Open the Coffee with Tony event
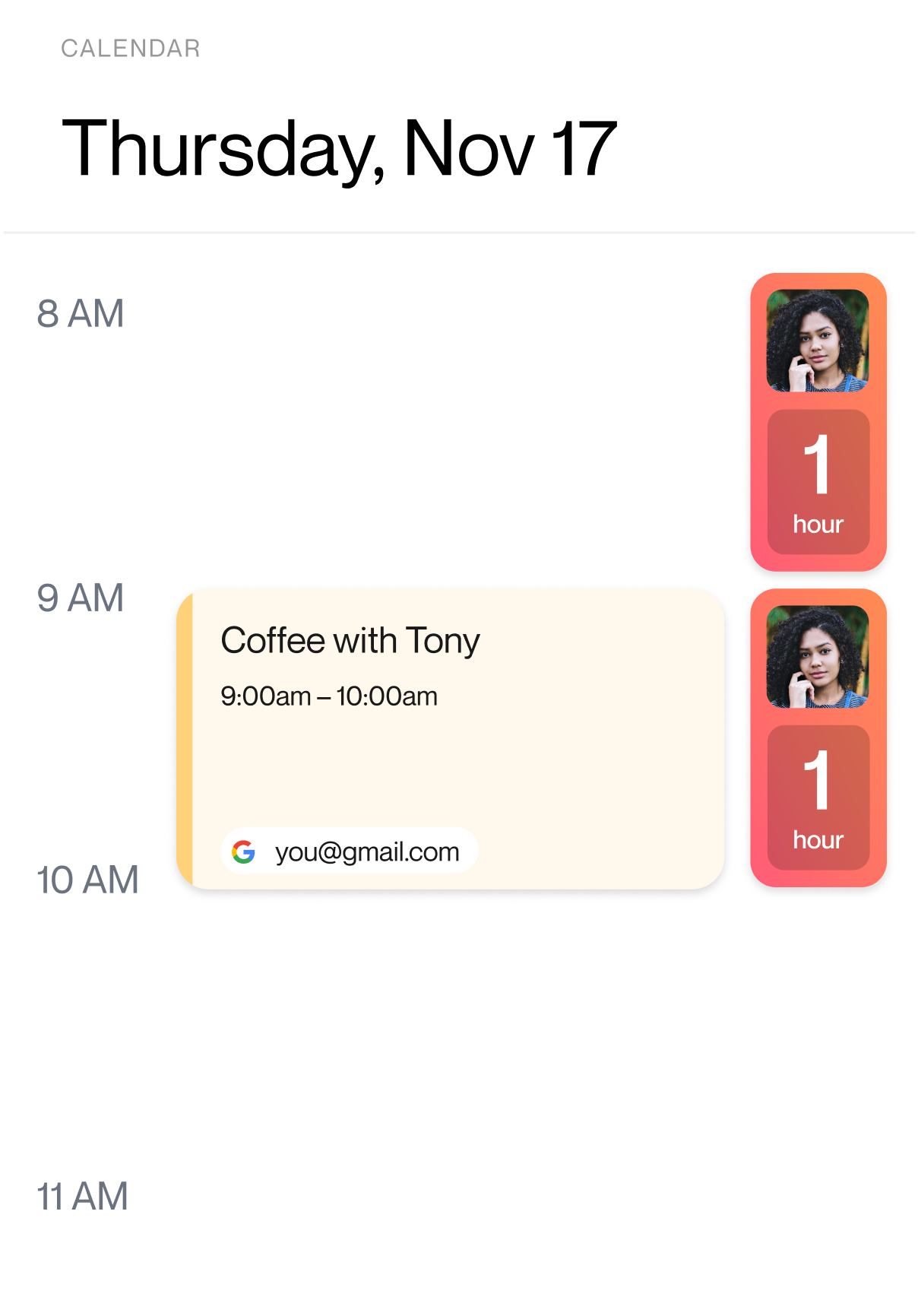 click(x=450, y=737)
